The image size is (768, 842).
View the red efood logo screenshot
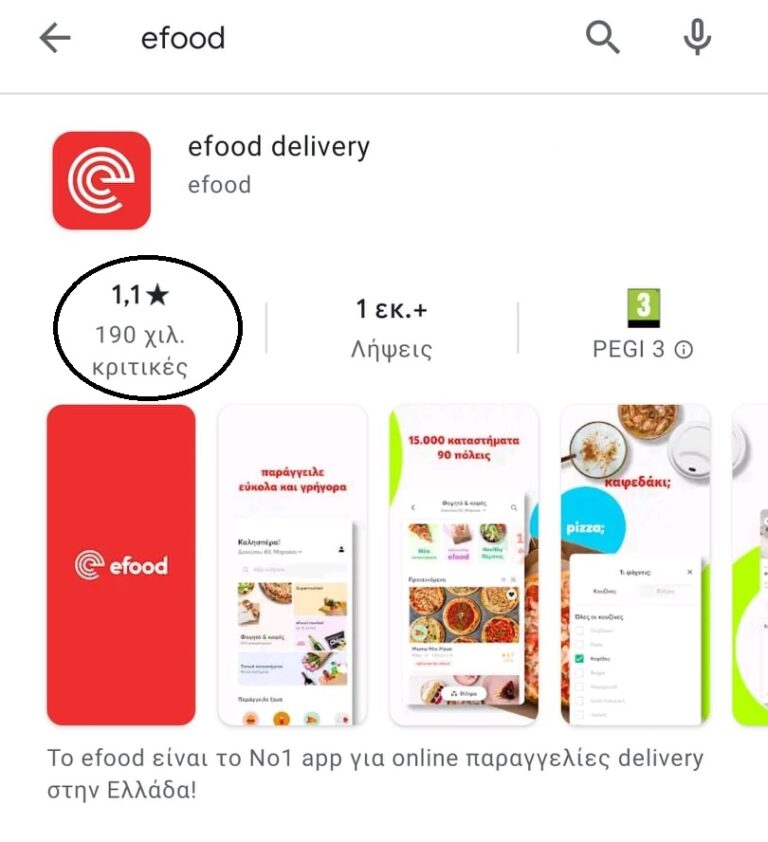pyautogui.click(x=121, y=565)
